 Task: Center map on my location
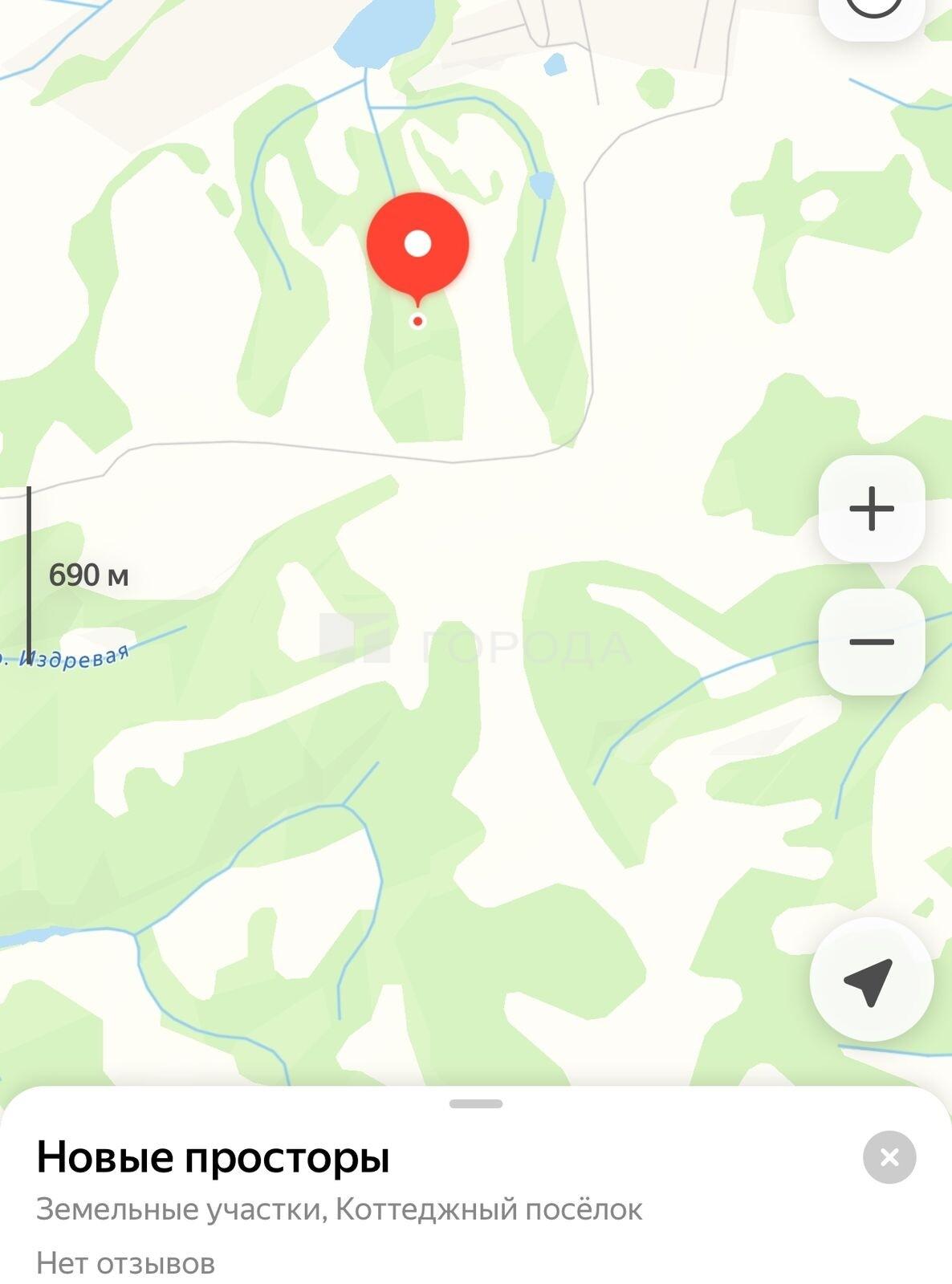click(871, 980)
